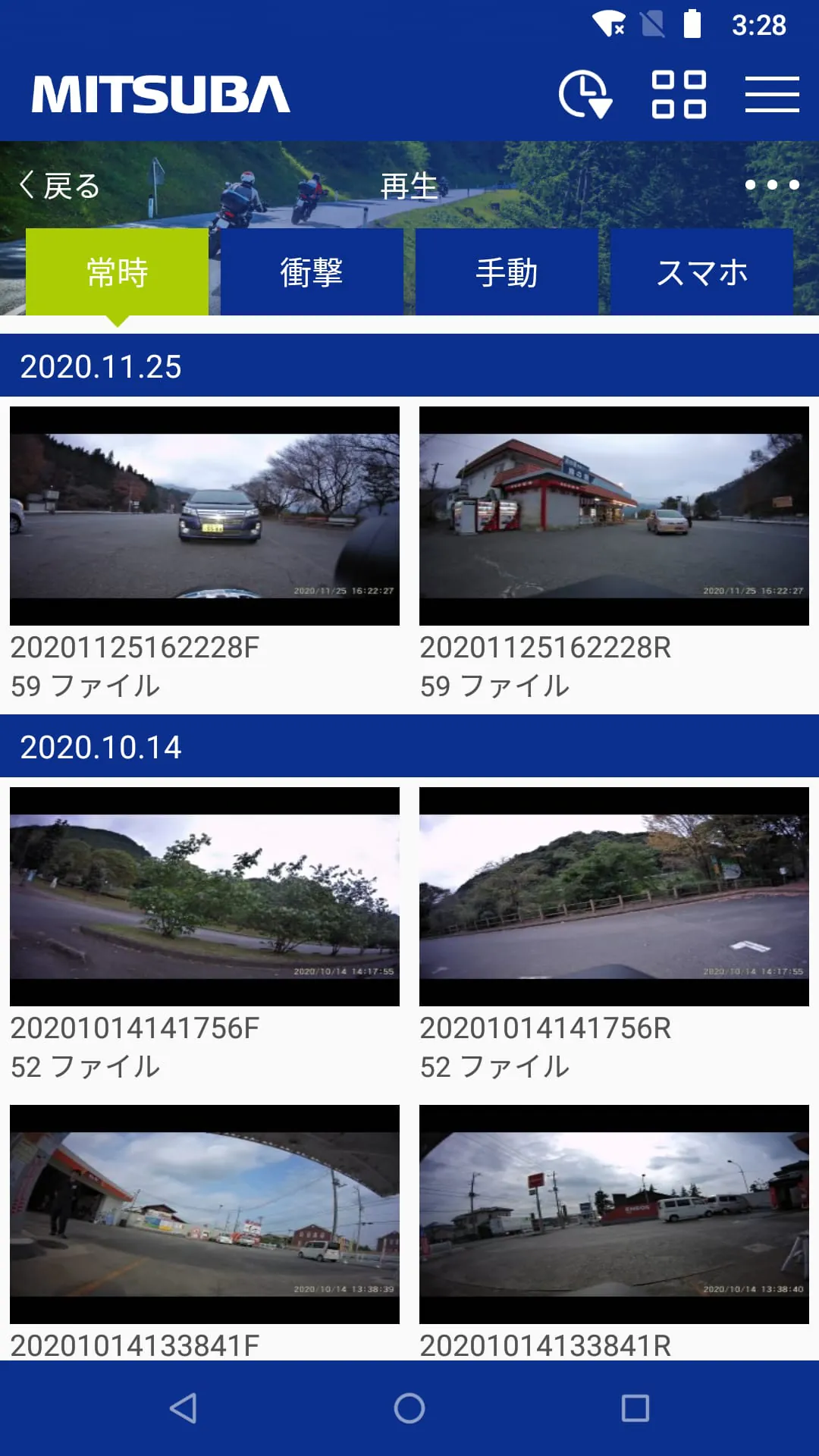The image size is (819, 1456).
Task: Open video 20201125162228F
Action: 205,516
